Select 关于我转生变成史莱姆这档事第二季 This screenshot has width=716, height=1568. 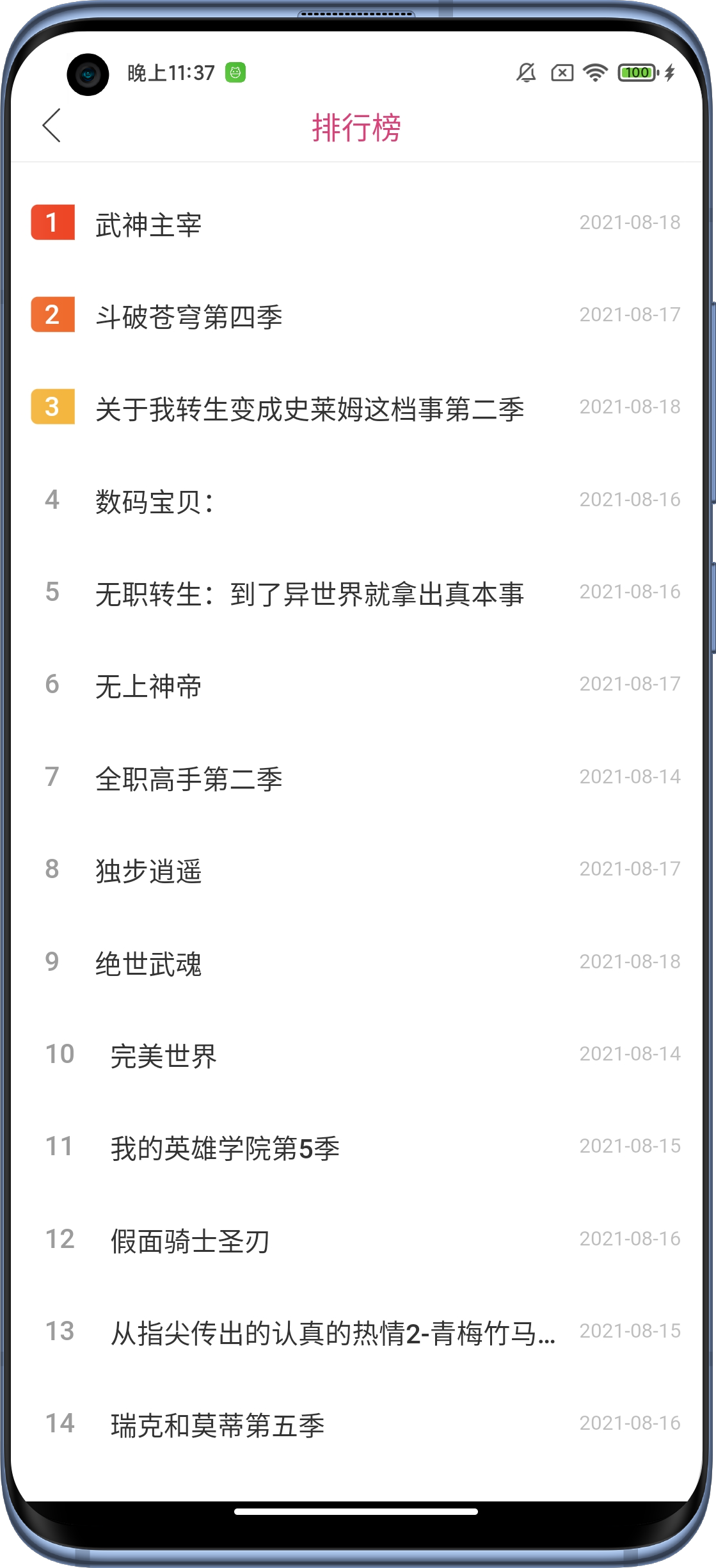tap(310, 409)
